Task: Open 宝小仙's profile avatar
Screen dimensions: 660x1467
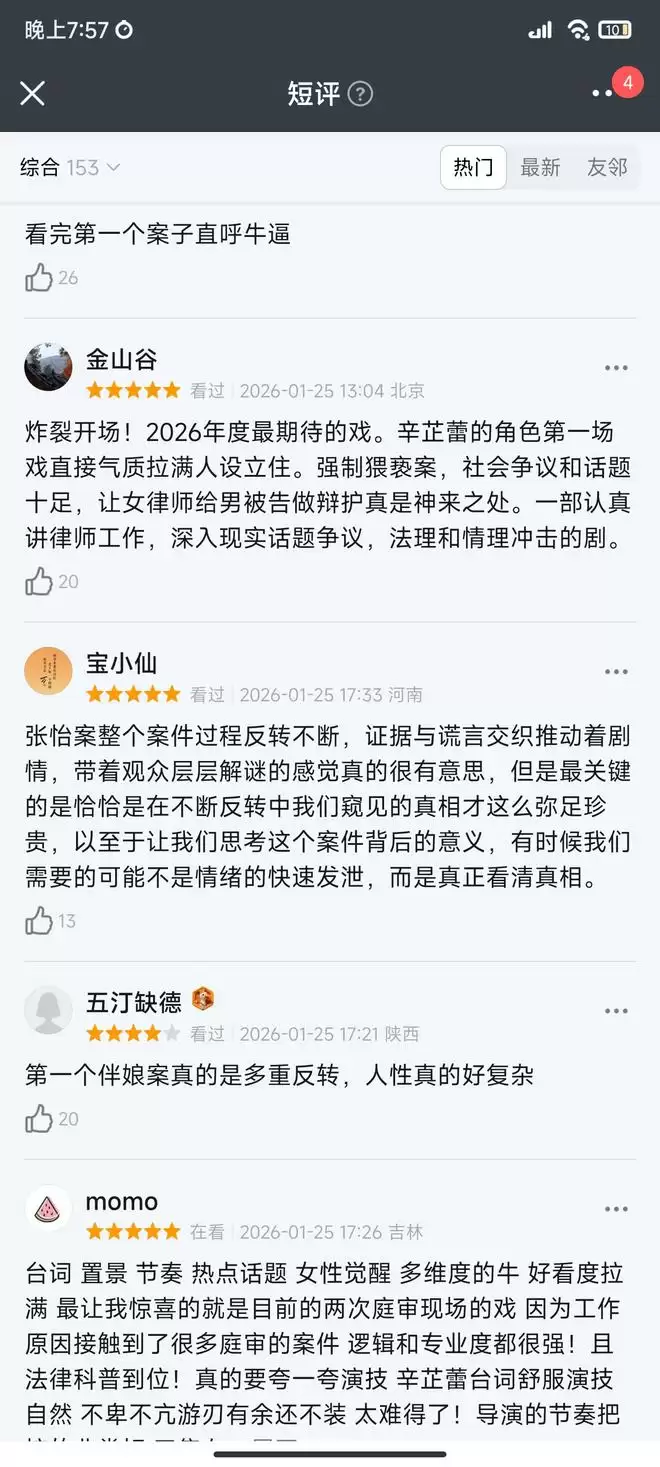Action: click(x=48, y=671)
